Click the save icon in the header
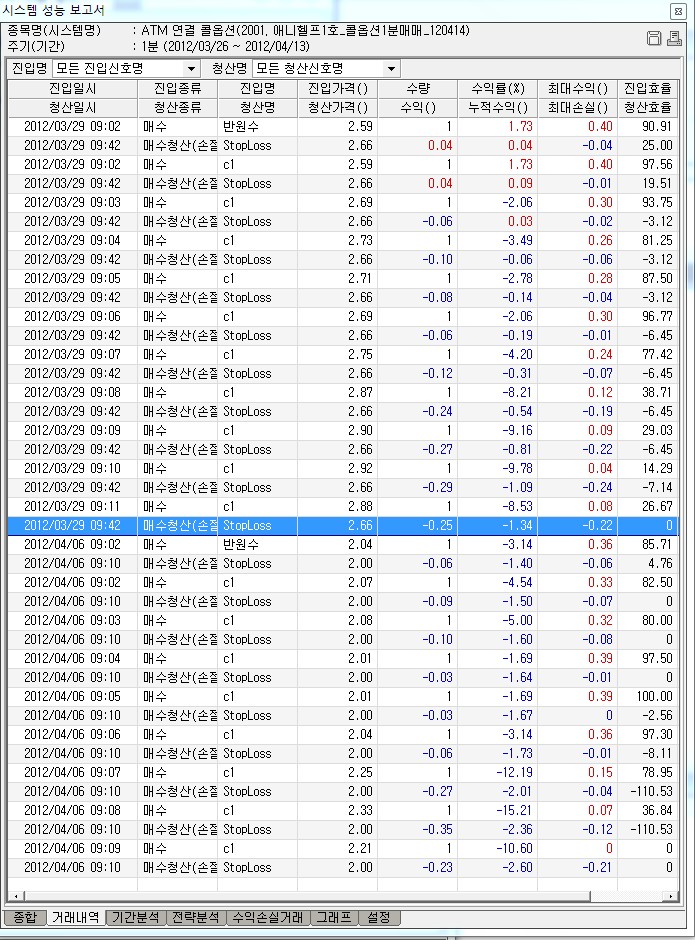This screenshot has height=940, width=695. [x=655, y=38]
